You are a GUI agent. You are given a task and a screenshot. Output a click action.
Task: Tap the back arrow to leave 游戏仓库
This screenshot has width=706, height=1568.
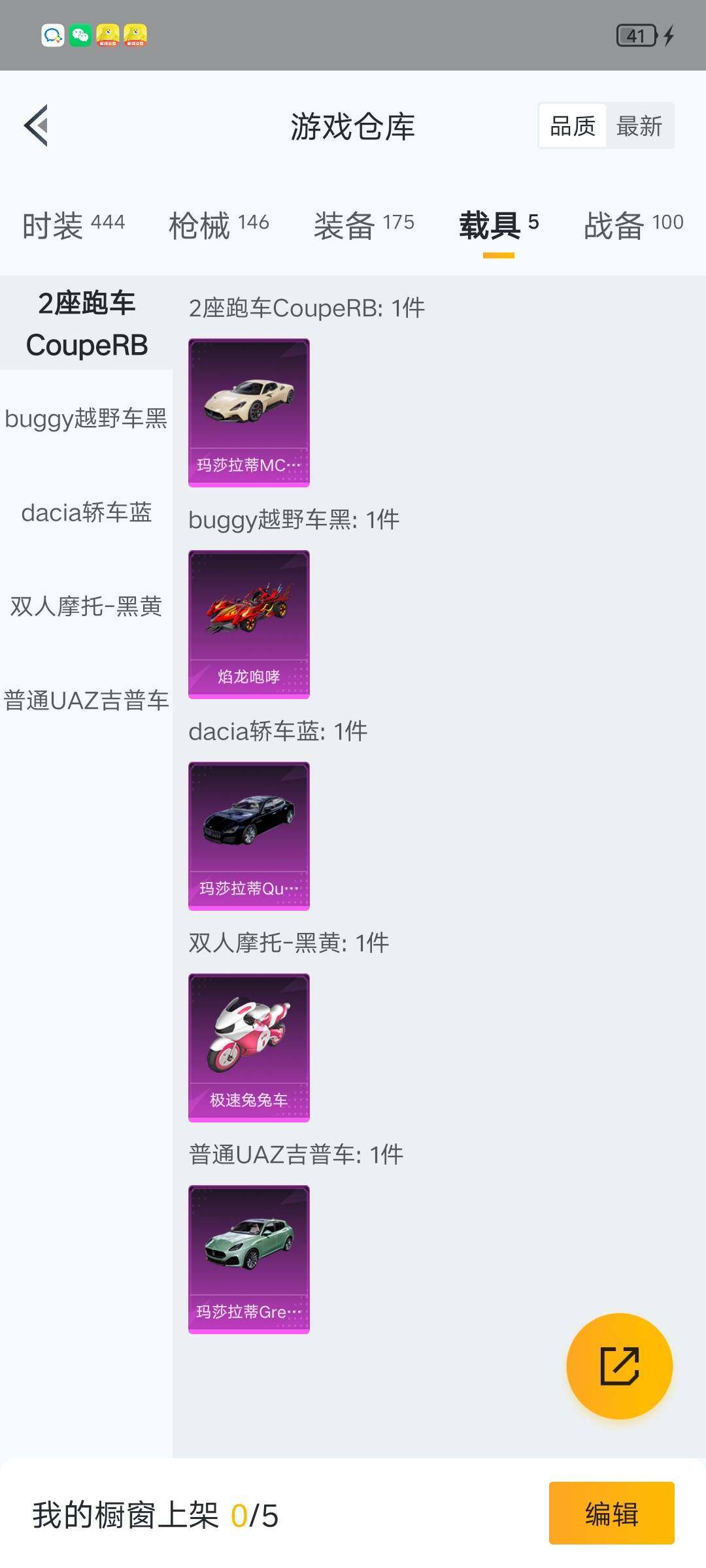[37, 125]
